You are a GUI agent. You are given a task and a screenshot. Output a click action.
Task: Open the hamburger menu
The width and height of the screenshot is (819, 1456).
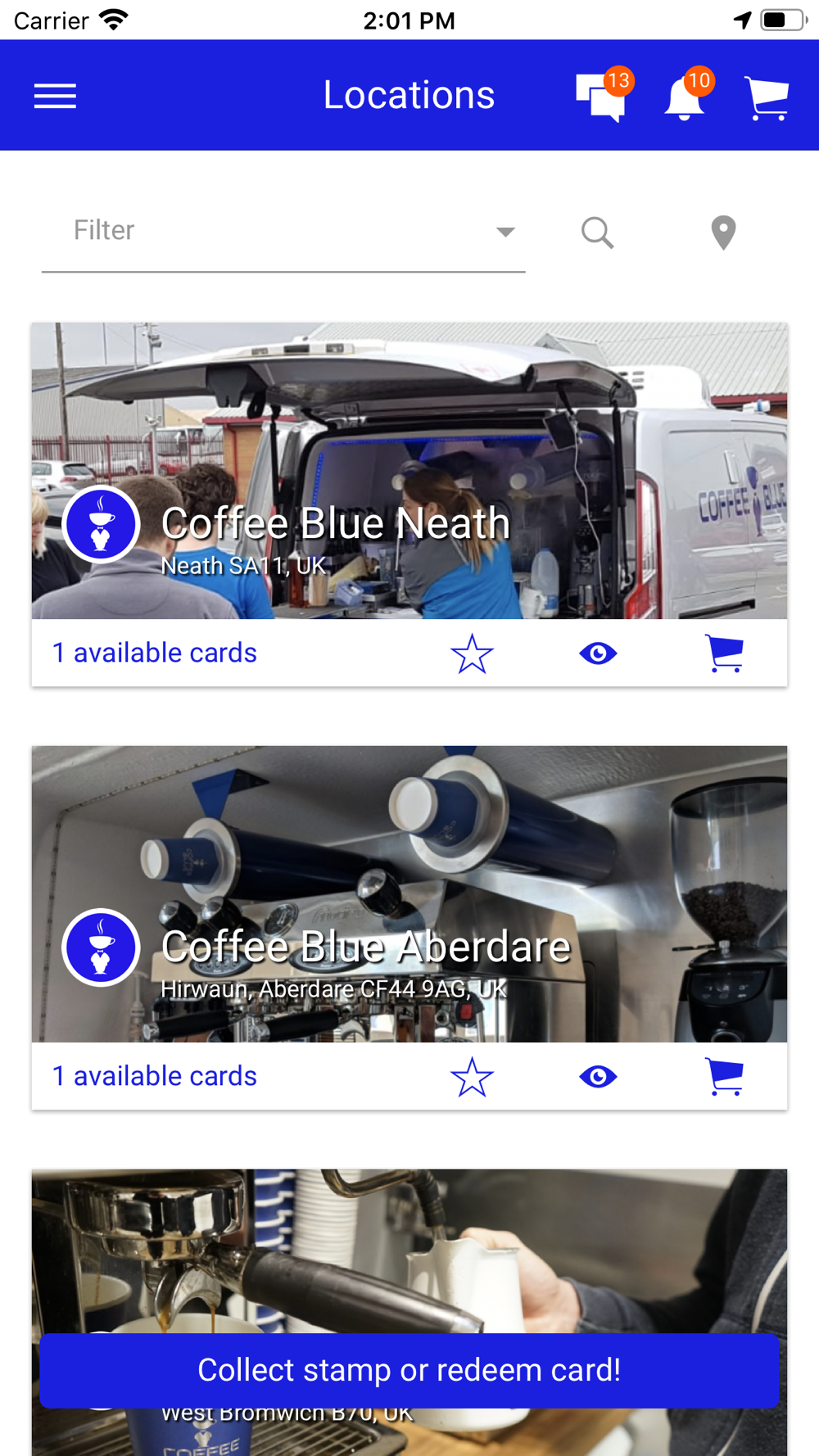click(x=55, y=96)
